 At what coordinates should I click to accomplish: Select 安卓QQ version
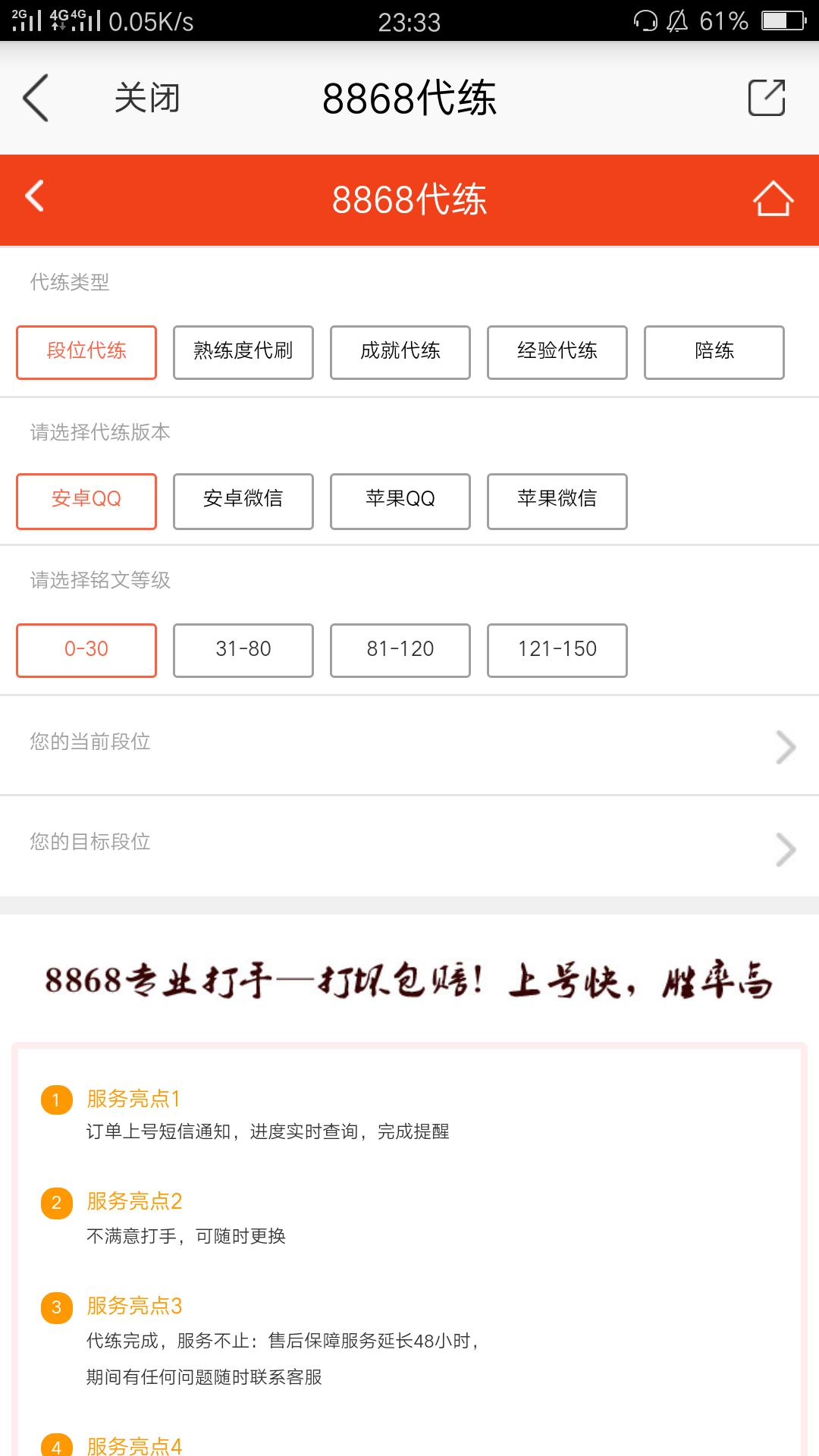[86, 500]
